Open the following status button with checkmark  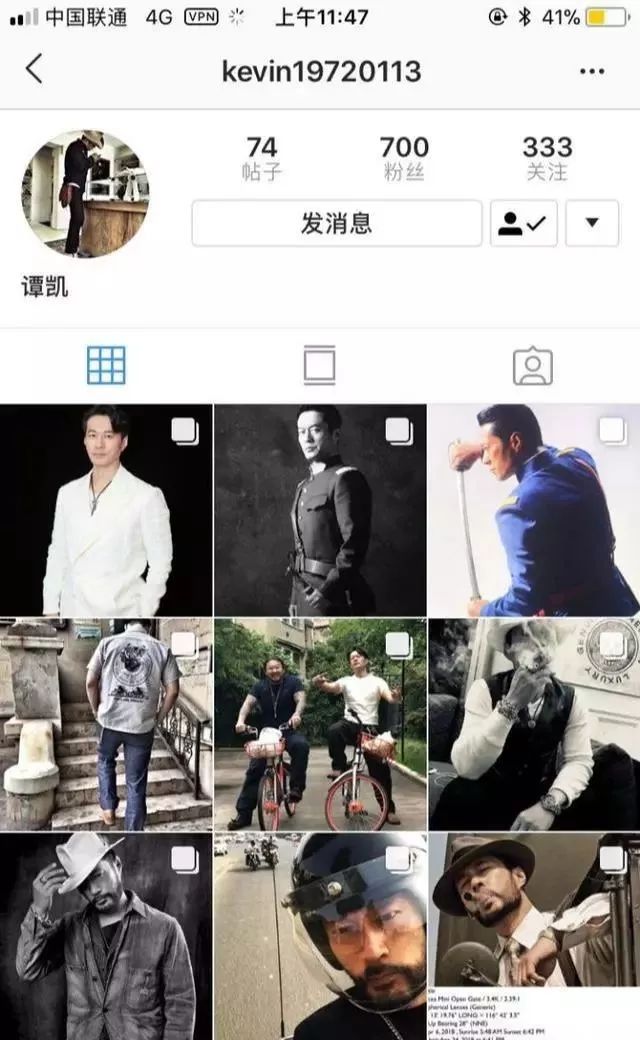point(522,223)
